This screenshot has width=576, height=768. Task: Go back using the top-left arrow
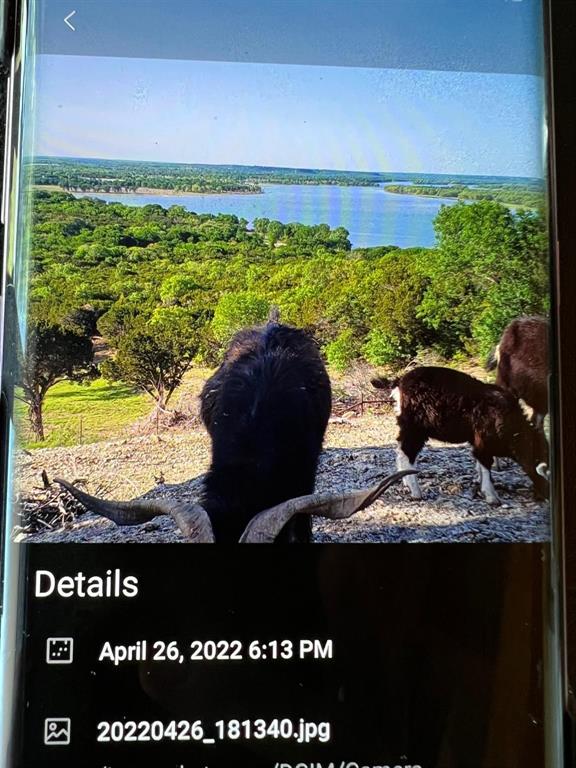coord(70,21)
